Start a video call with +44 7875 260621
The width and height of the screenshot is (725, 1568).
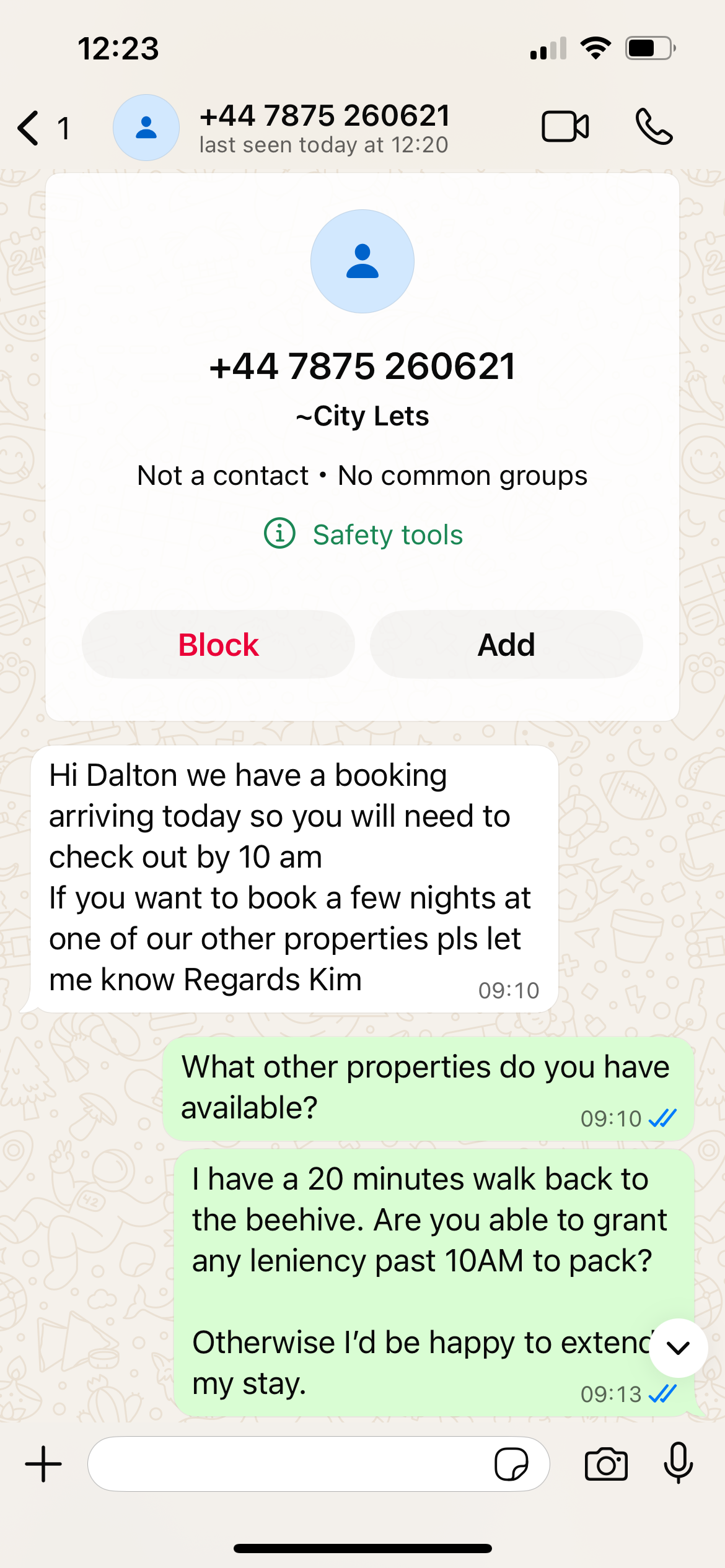point(565,127)
